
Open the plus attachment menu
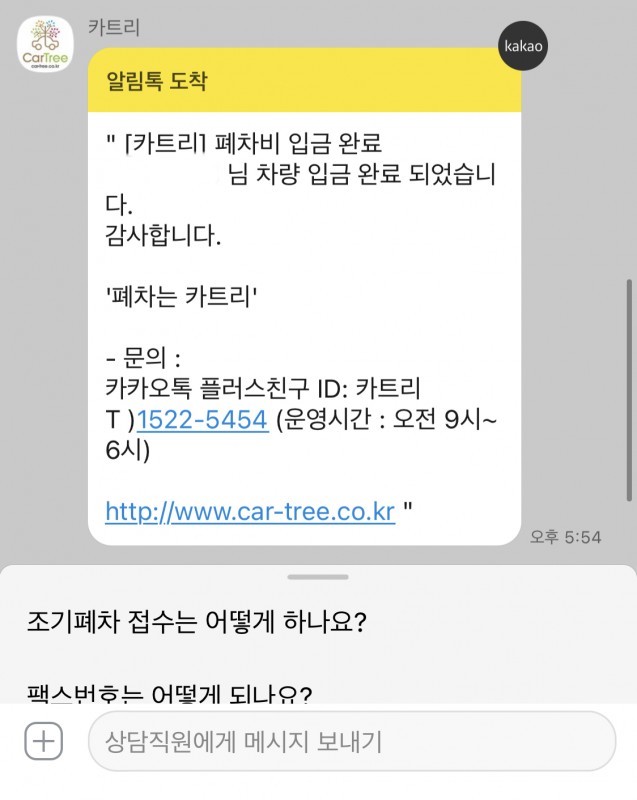[x=44, y=742]
